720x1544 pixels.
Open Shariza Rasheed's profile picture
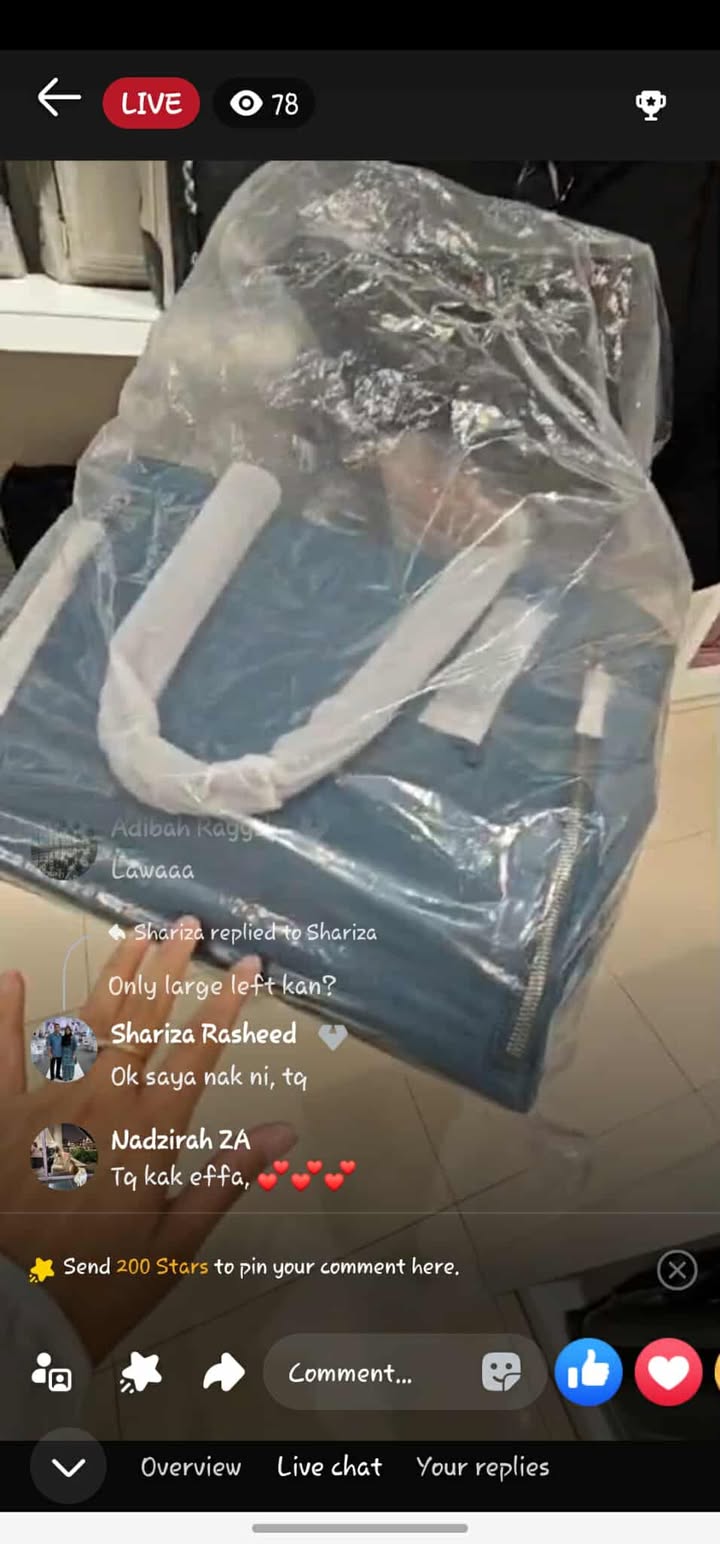click(64, 1049)
